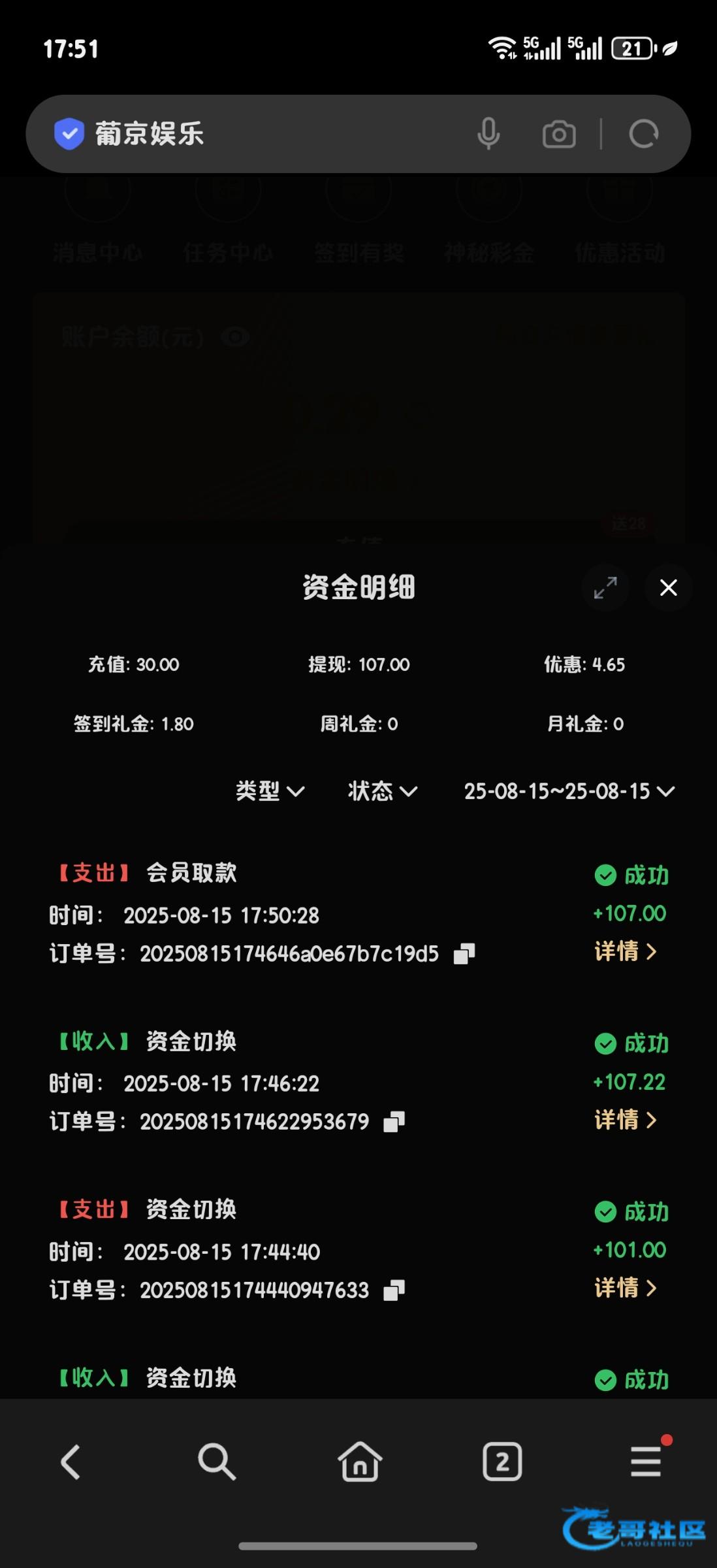Close the 资金明细 panel

click(x=668, y=587)
